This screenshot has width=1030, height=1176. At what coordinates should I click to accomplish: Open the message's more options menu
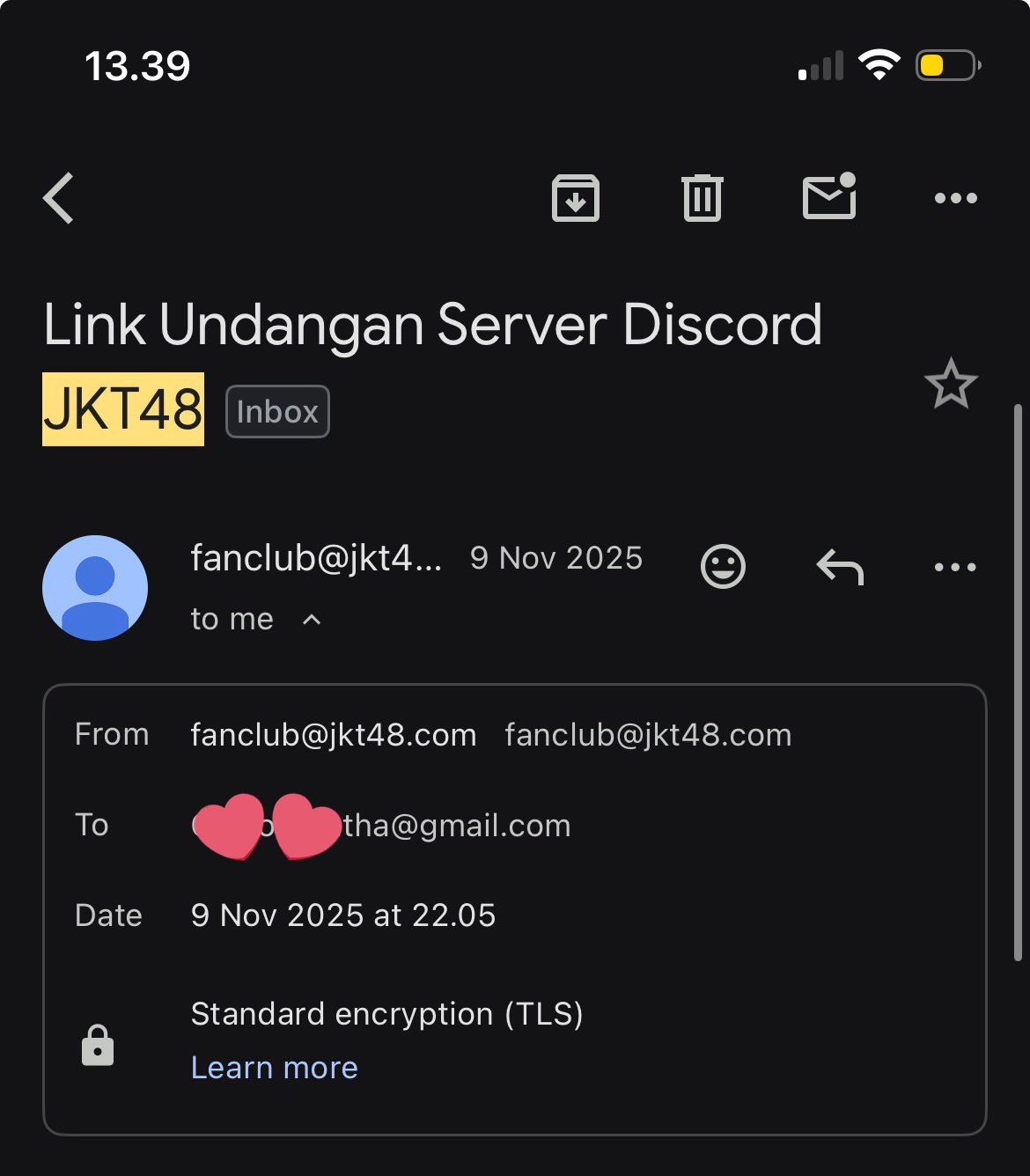coord(955,567)
